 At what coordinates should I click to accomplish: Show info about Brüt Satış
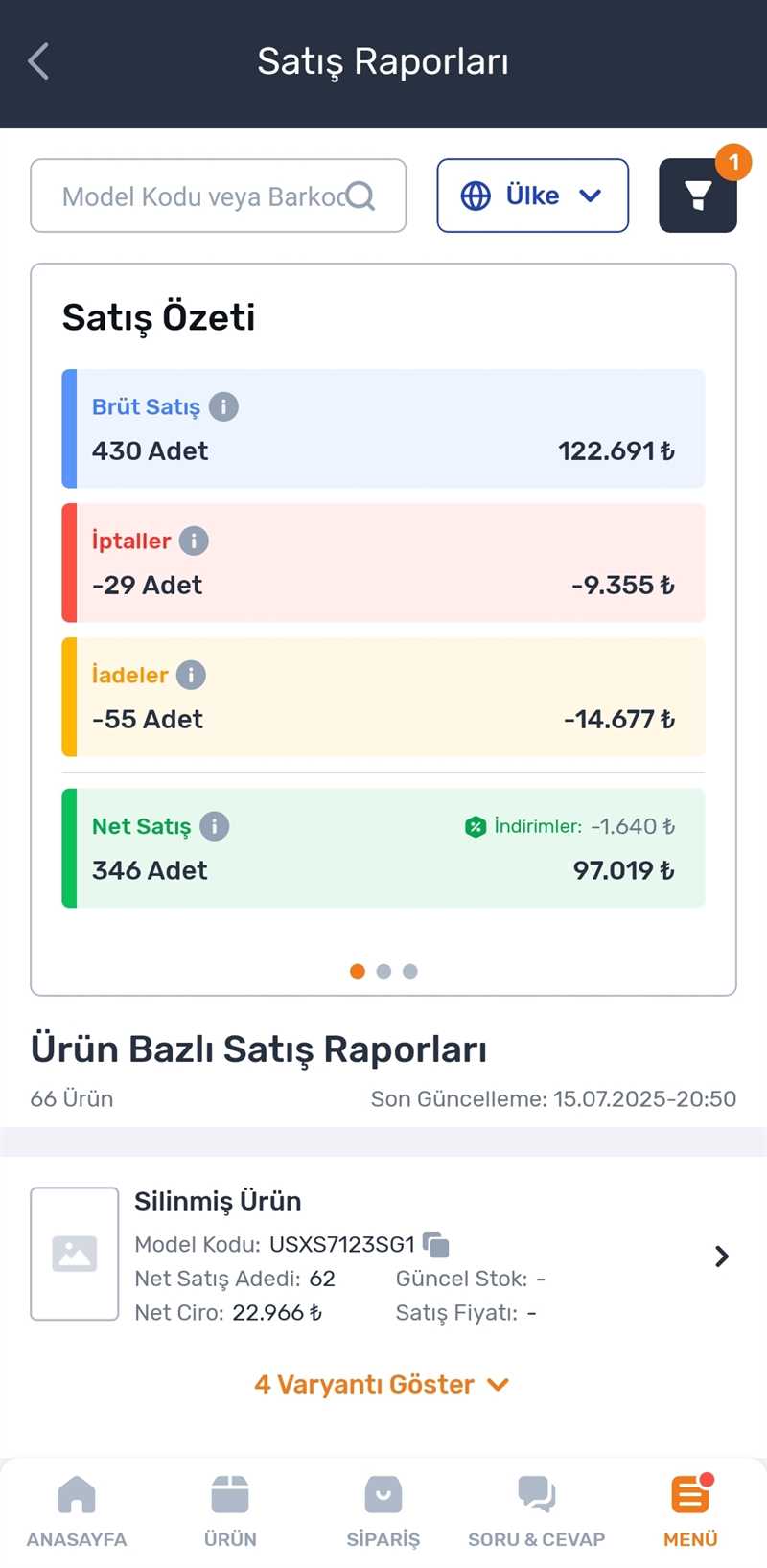[x=223, y=406]
